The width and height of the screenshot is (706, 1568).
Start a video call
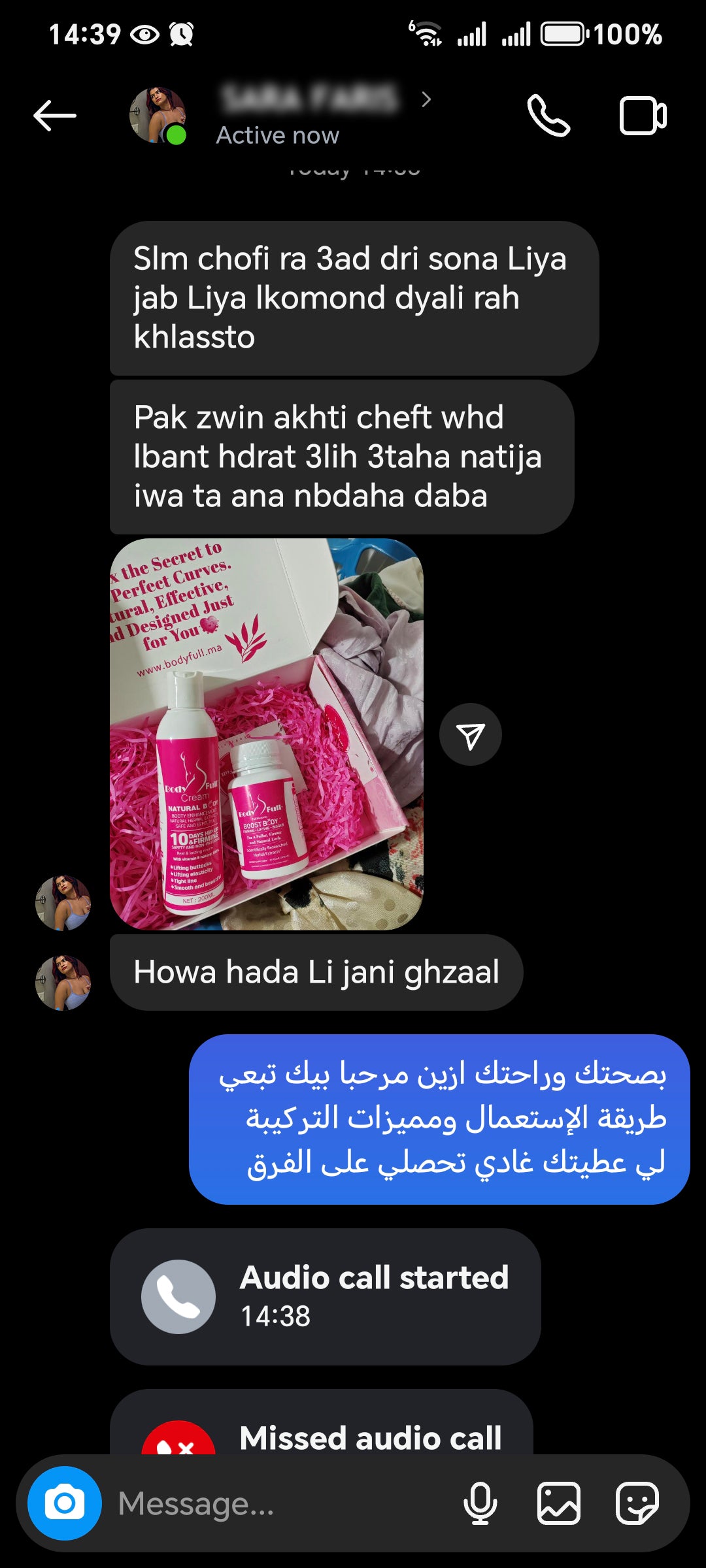click(x=643, y=116)
